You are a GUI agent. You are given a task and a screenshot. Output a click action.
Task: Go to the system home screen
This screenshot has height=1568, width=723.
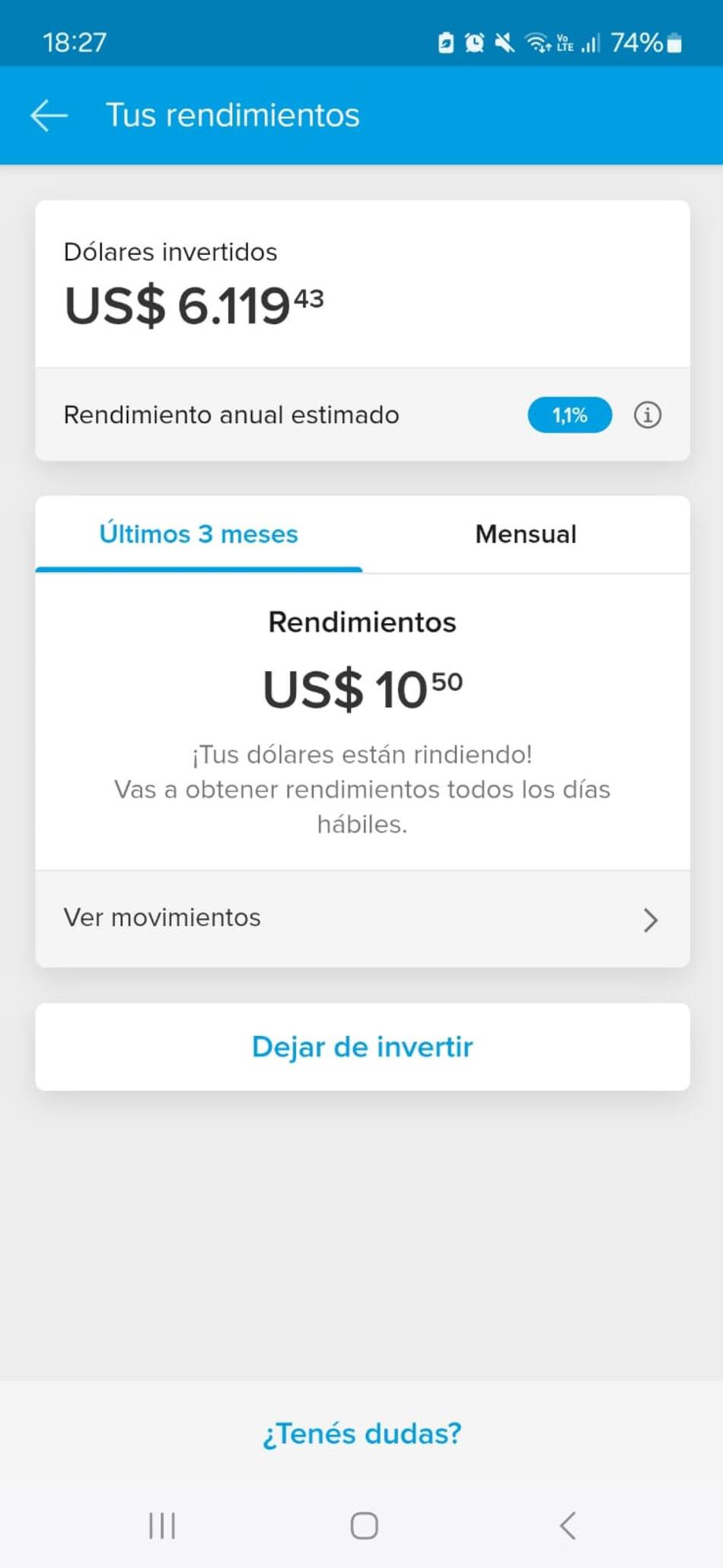pyautogui.click(x=364, y=1525)
